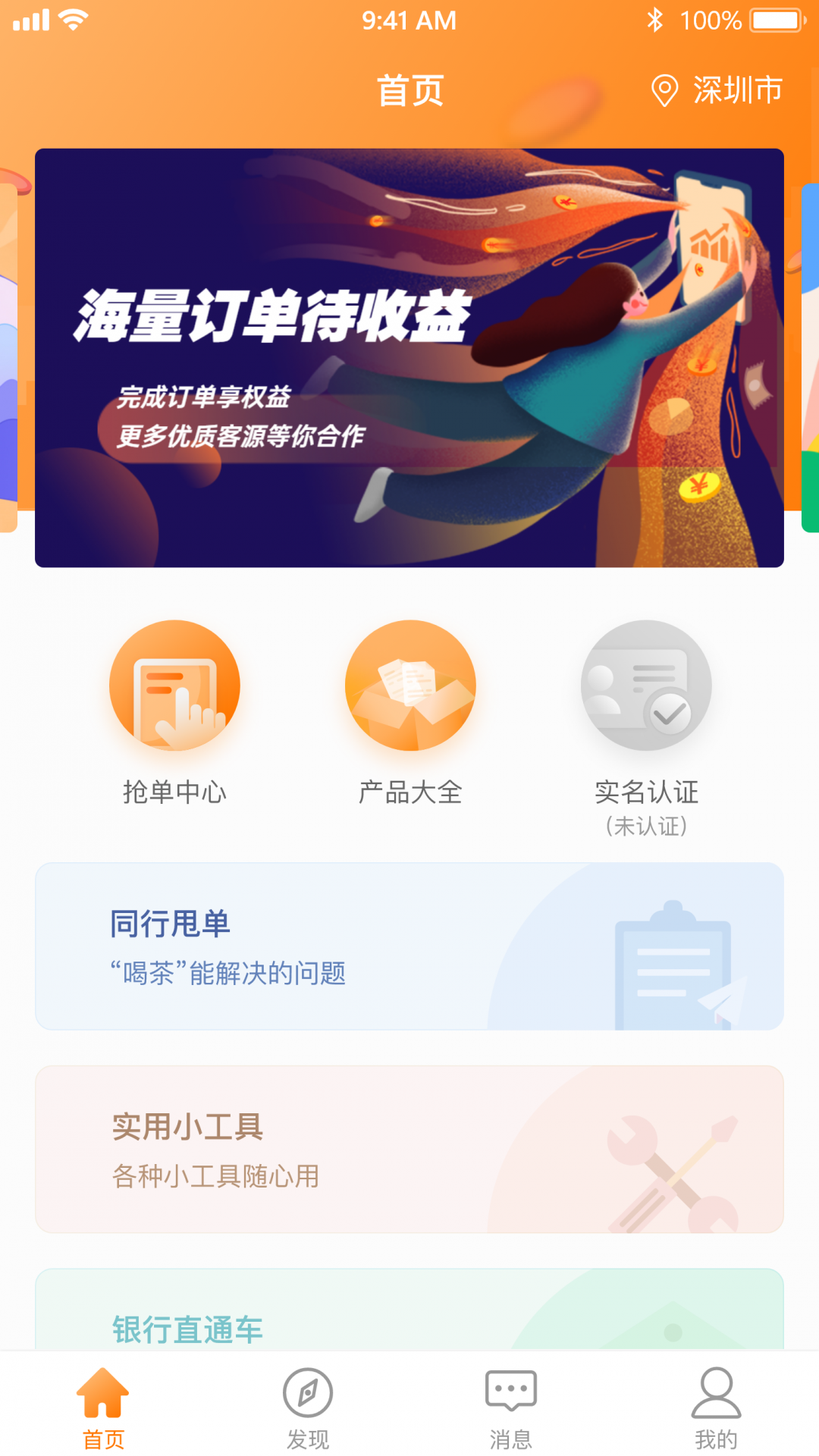The image size is (819, 1456).
Task: Switch to the 消息 tab
Action: (x=510, y=1407)
